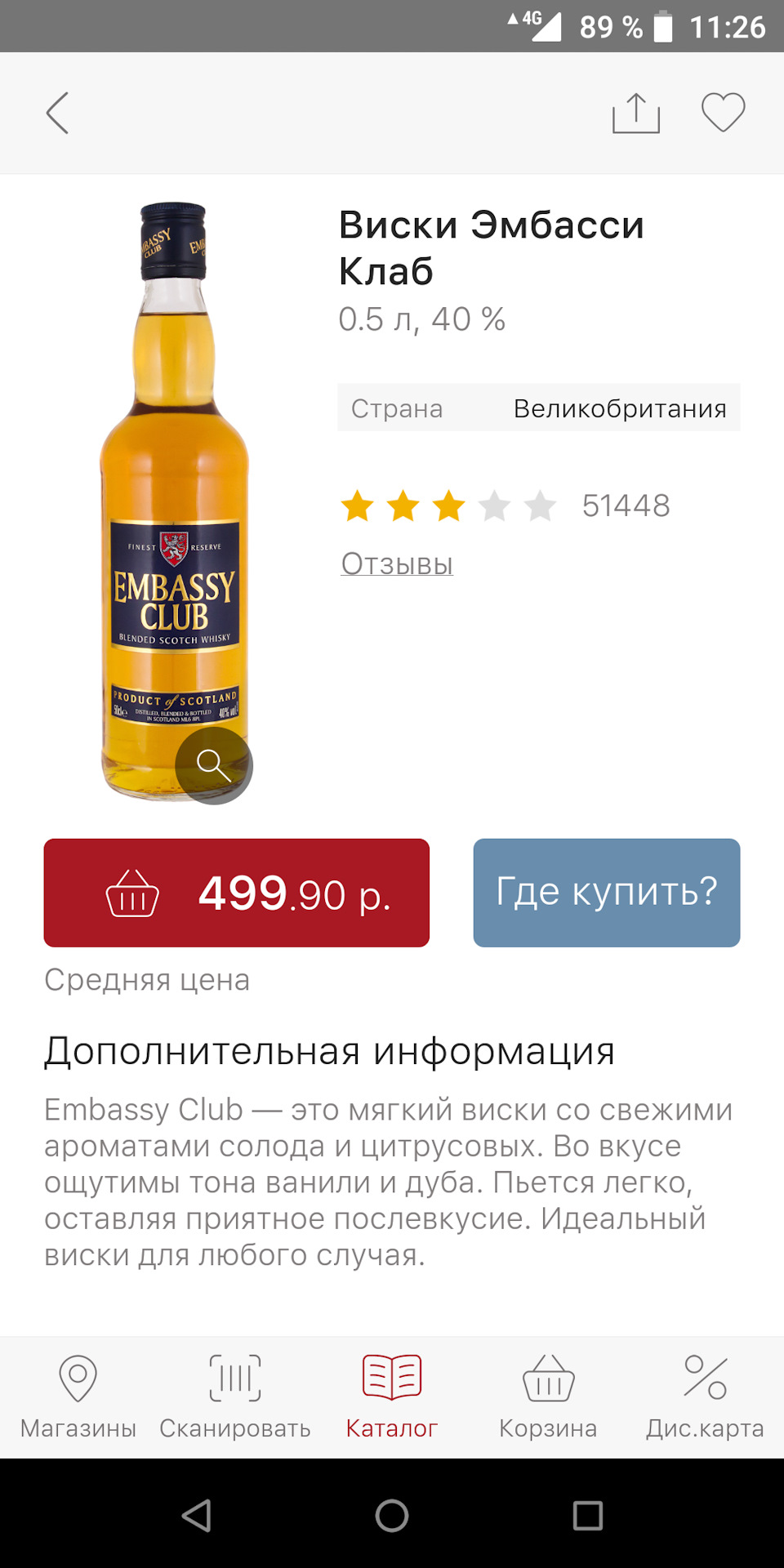Tap the system home button
The width and height of the screenshot is (784, 1568).
pyautogui.click(x=392, y=1516)
